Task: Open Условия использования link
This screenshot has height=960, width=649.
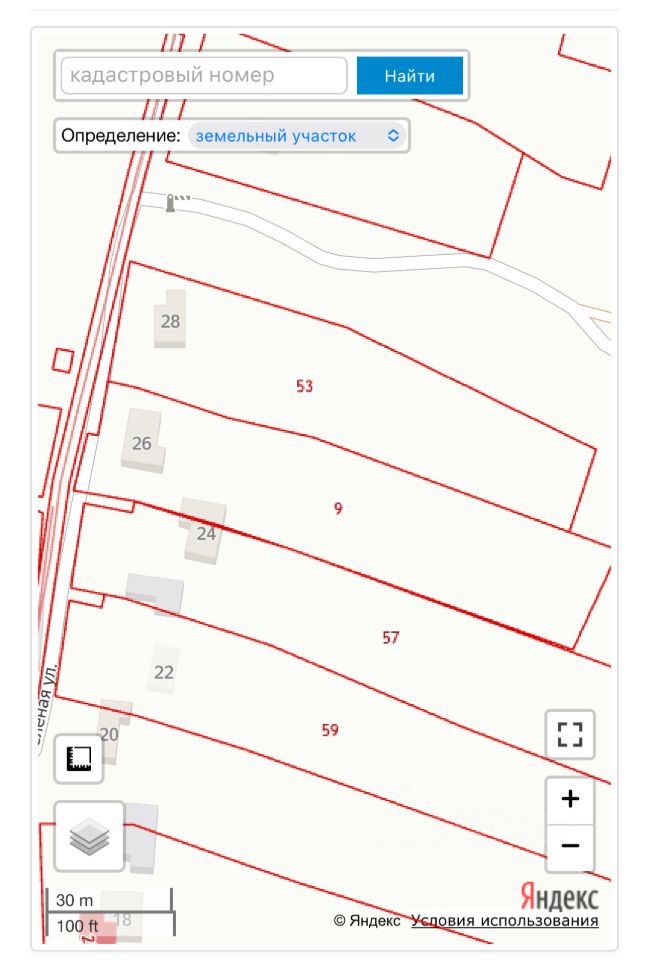Action: tap(504, 920)
